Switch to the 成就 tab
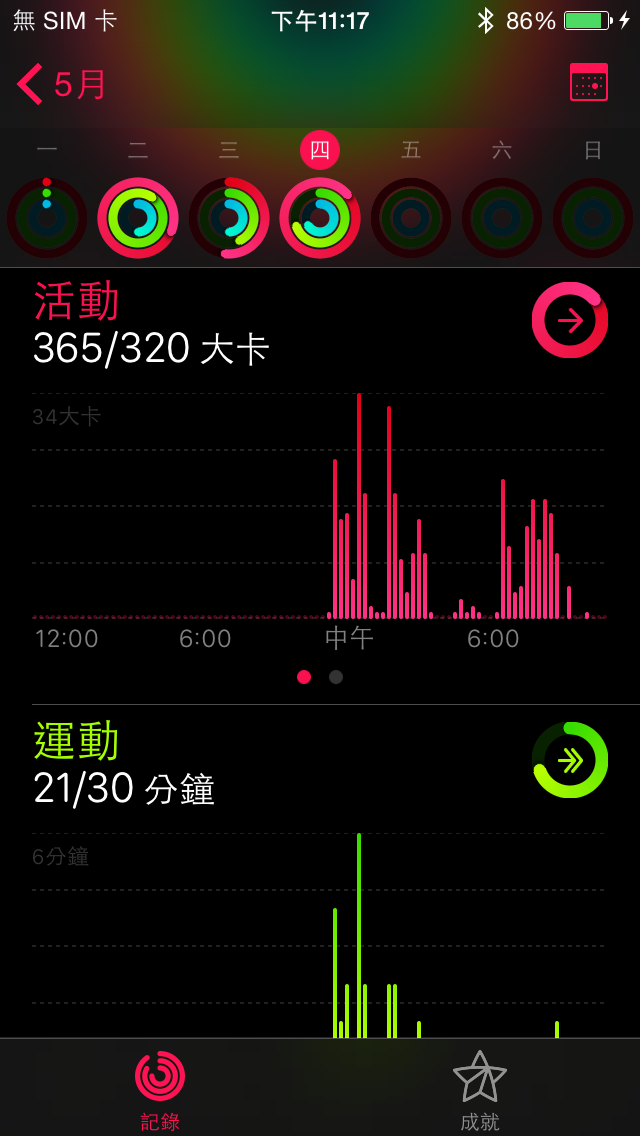 point(480,1090)
